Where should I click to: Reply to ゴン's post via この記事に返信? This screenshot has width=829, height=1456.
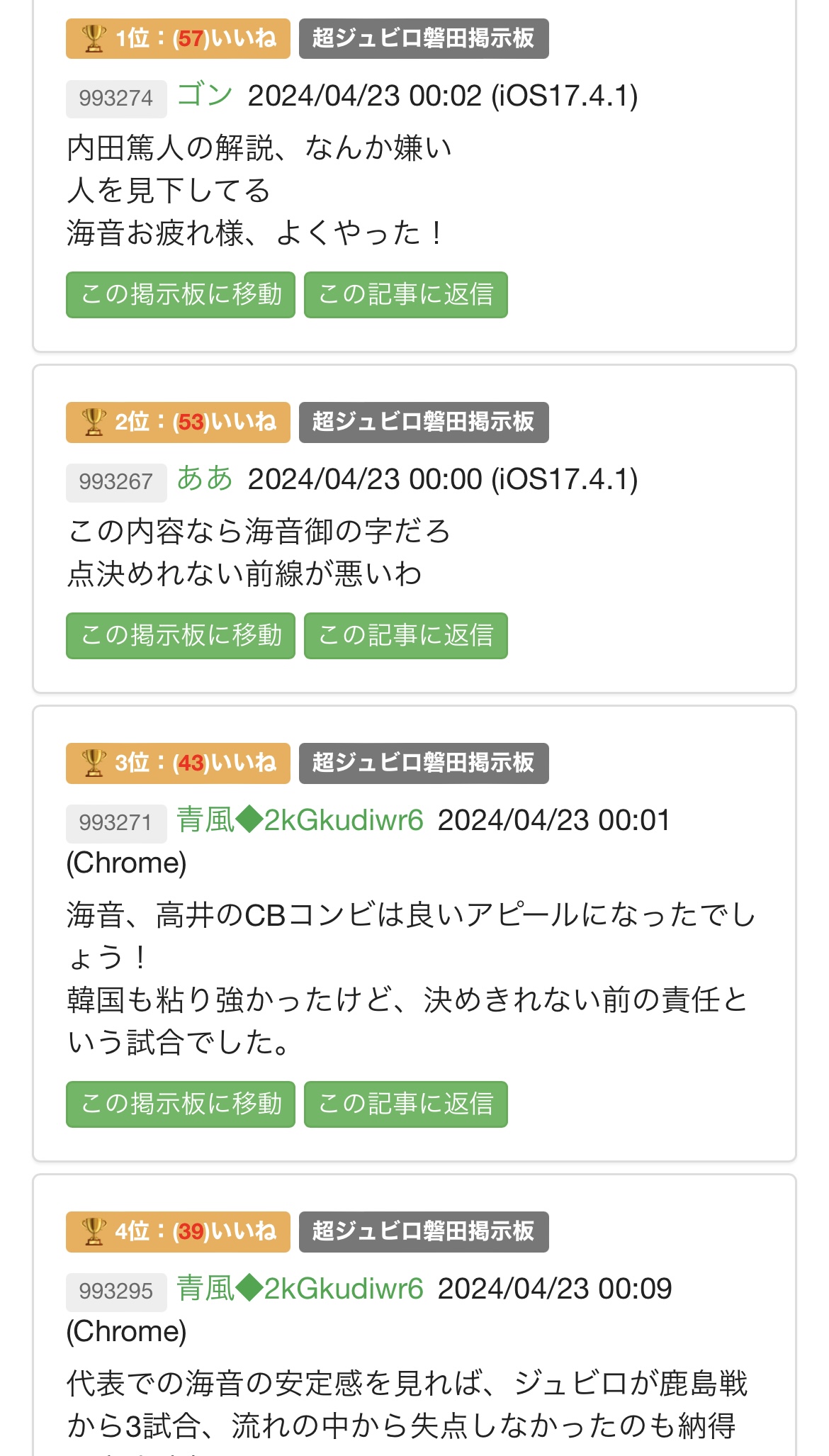[406, 294]
